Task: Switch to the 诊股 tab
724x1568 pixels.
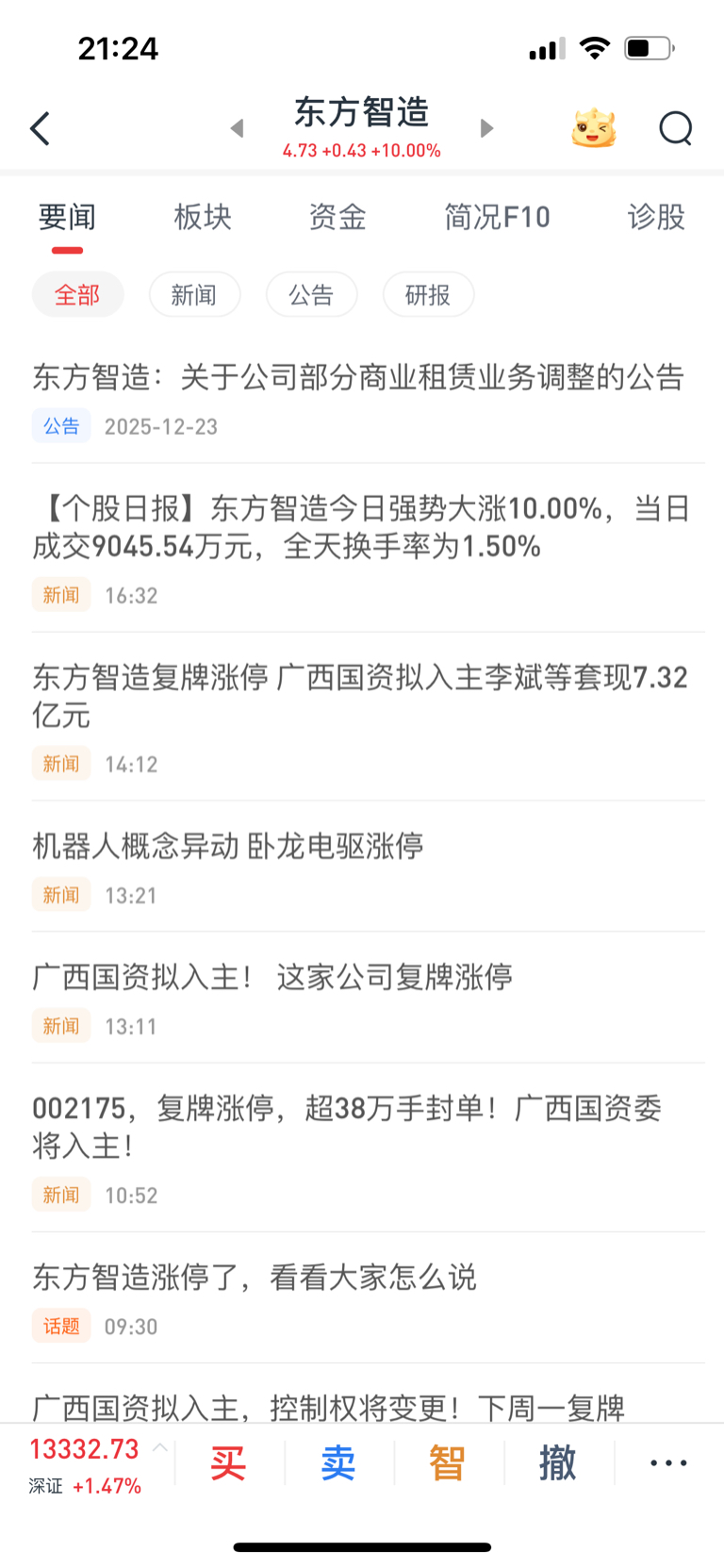Action: (x=656, y=217)
